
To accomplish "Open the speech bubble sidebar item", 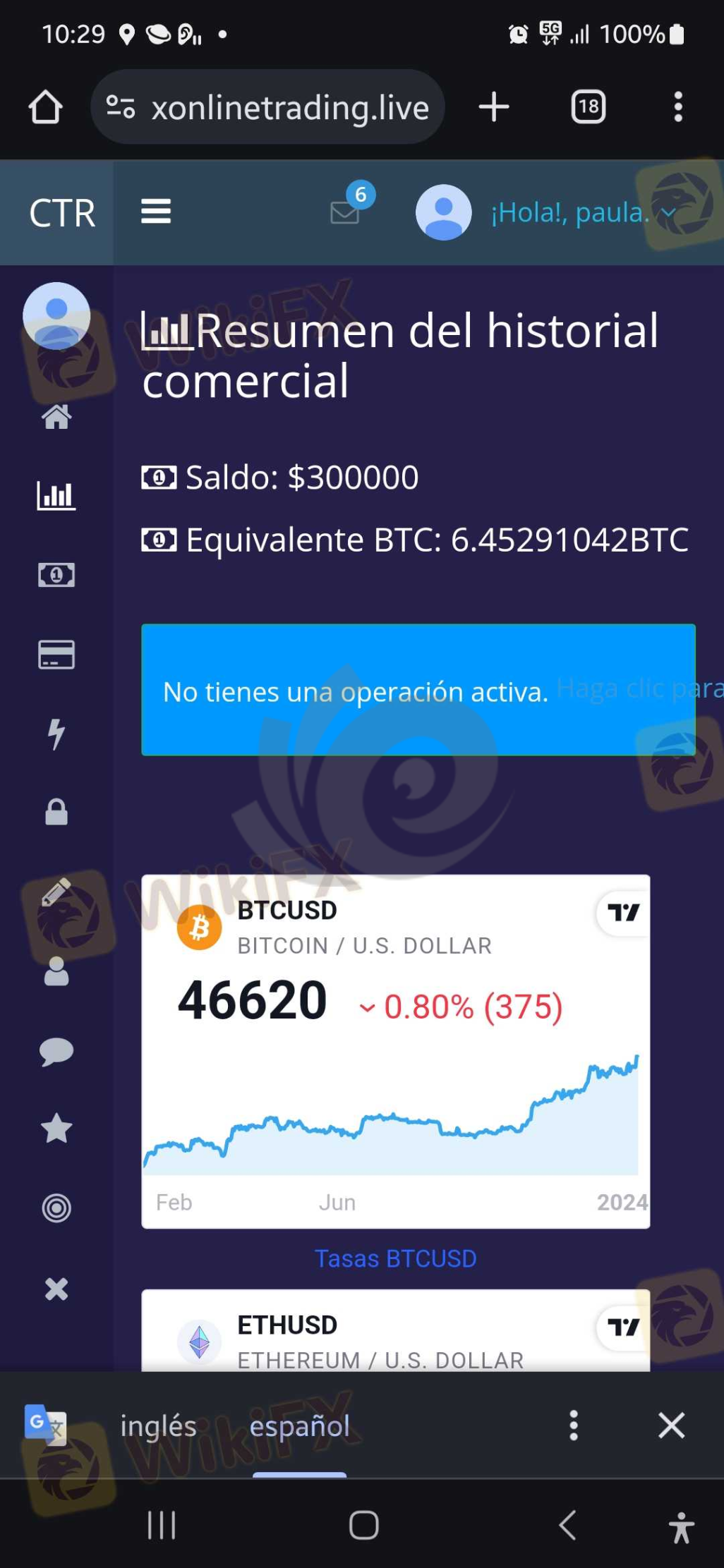I will tap(56, 1051).
